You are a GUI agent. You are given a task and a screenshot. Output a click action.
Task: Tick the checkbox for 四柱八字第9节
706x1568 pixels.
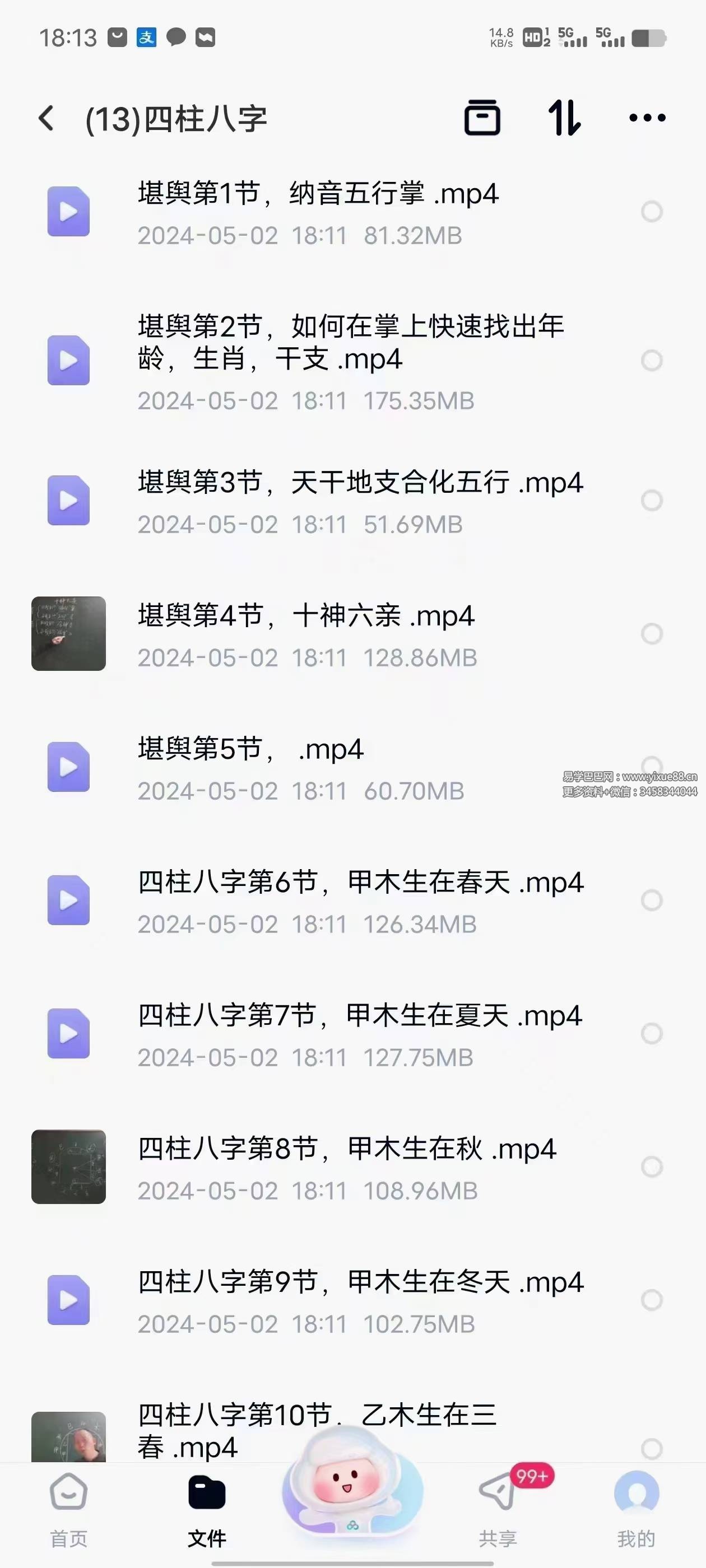651,1300
